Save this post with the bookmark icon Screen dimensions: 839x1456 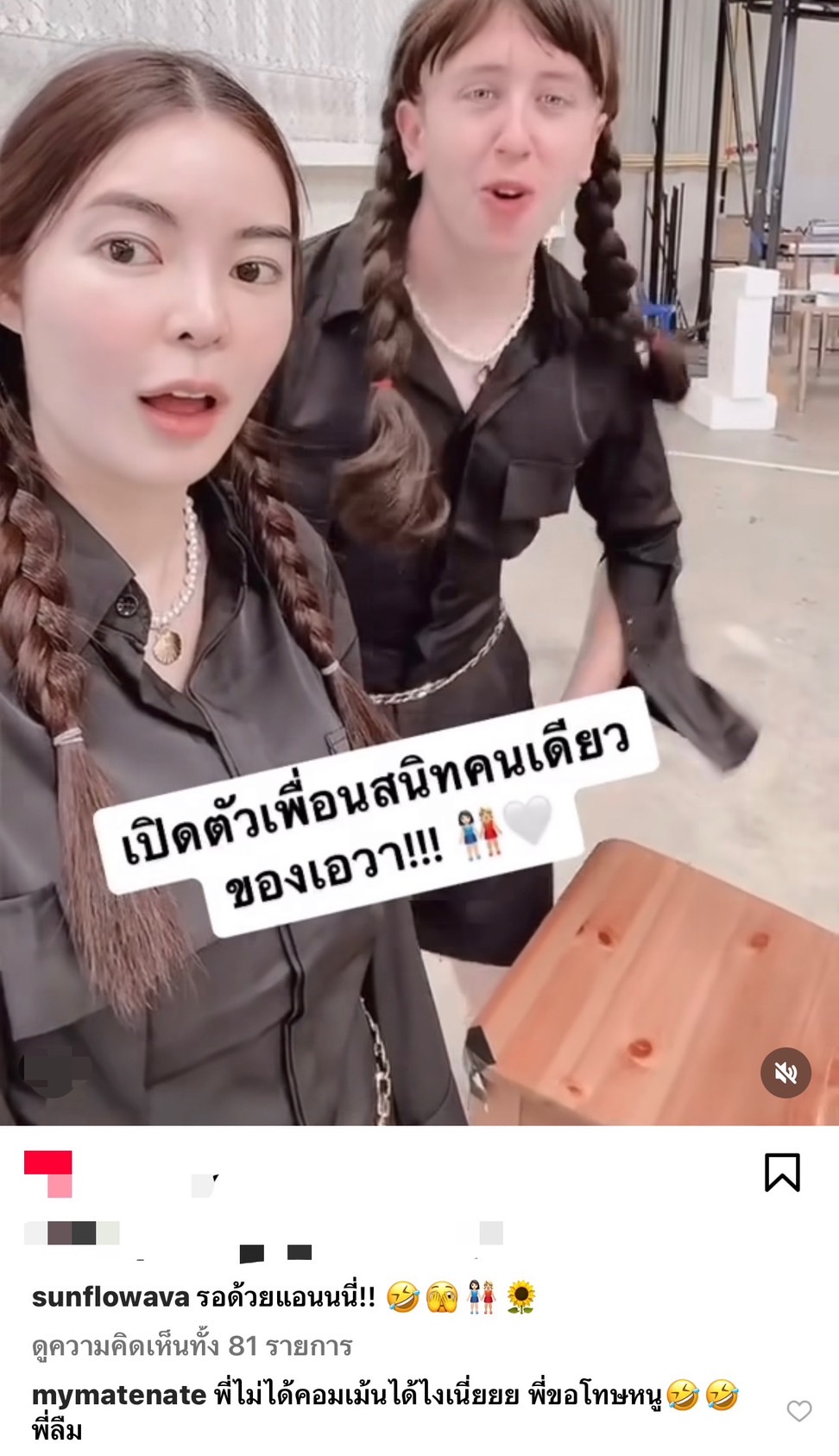[x=782, y=1172]
